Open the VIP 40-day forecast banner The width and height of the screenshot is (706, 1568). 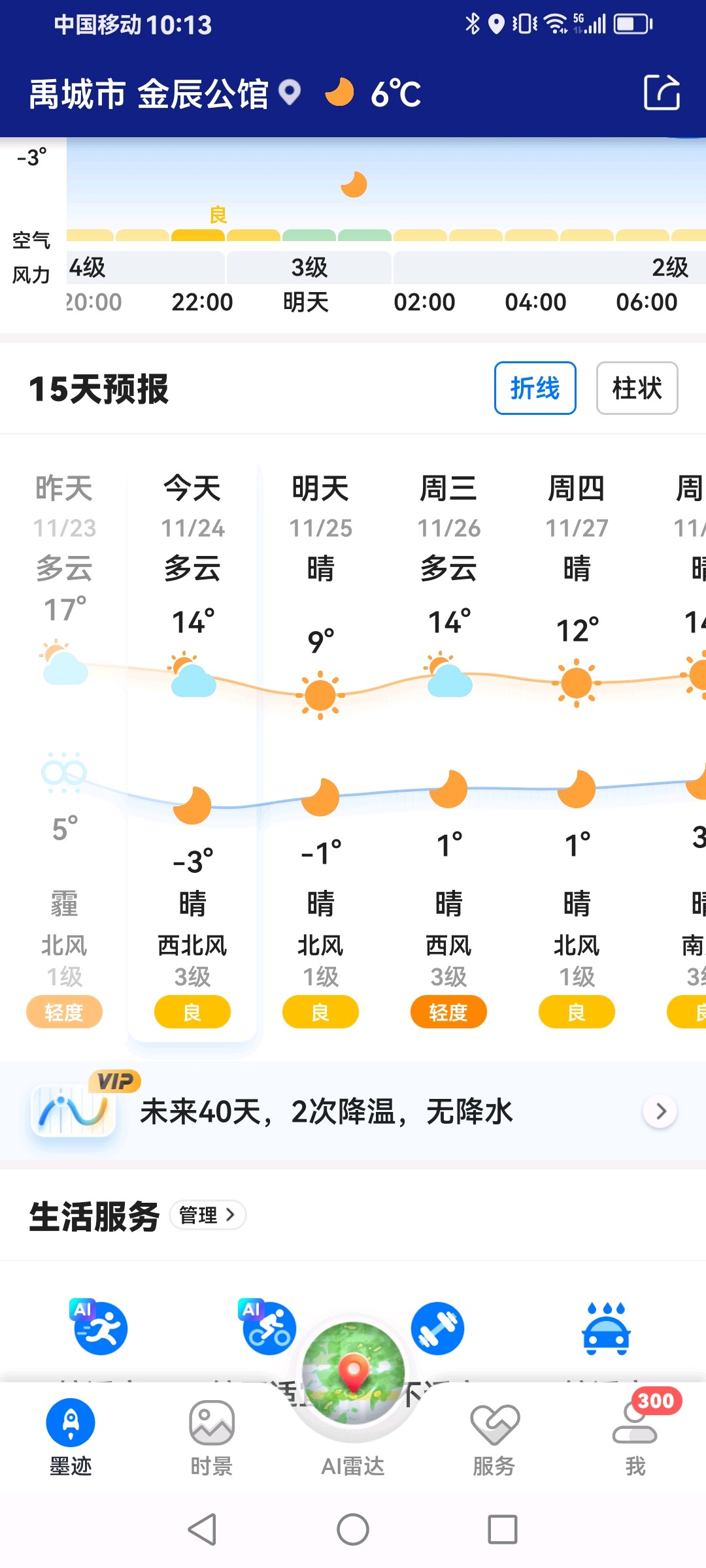coord(353,1111)
